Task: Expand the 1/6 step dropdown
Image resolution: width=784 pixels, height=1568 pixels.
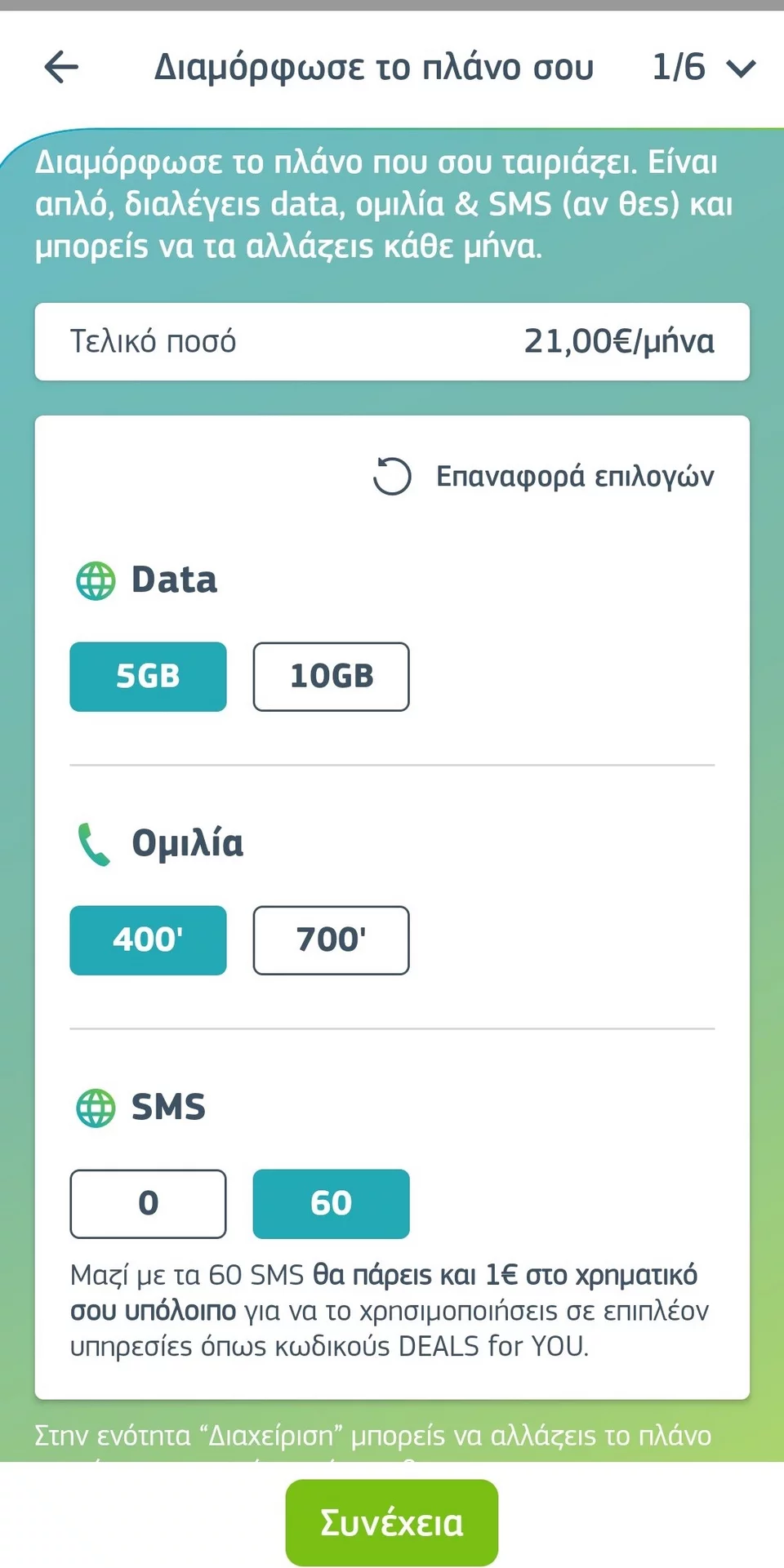Action: tap(704, 68)
